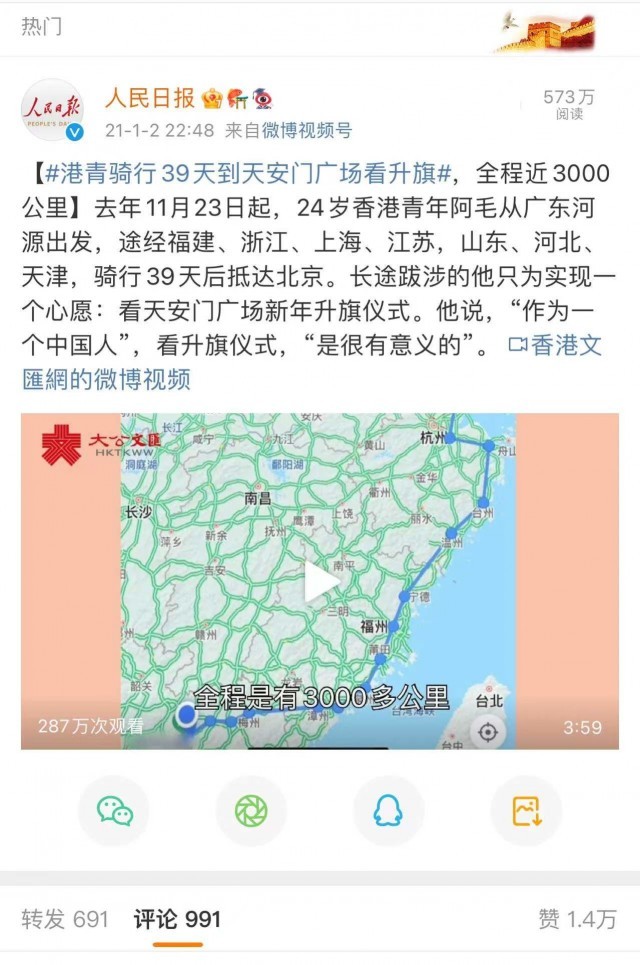Play the cycling route video

(320, 582)
